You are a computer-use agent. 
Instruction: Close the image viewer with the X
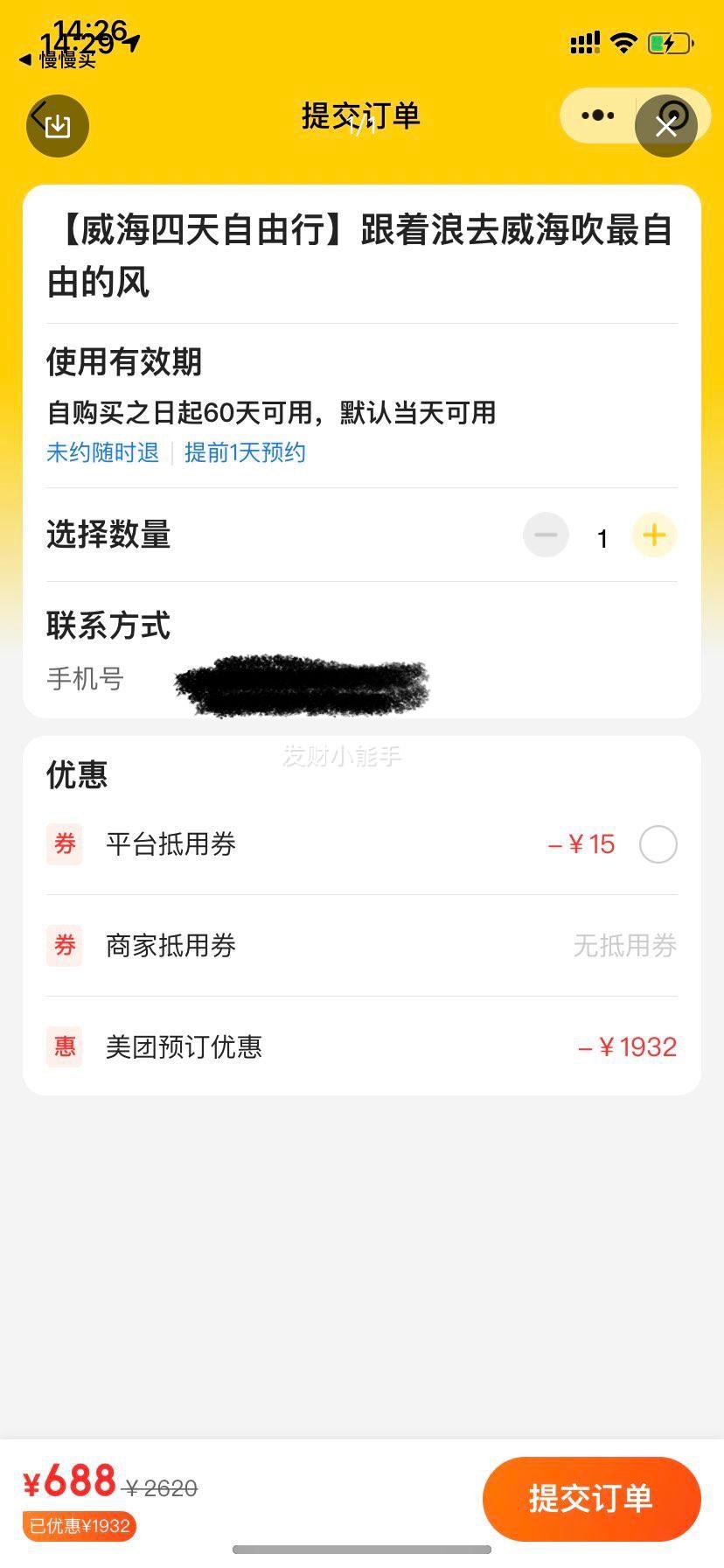pyautogui.click(x=666, y=126)
